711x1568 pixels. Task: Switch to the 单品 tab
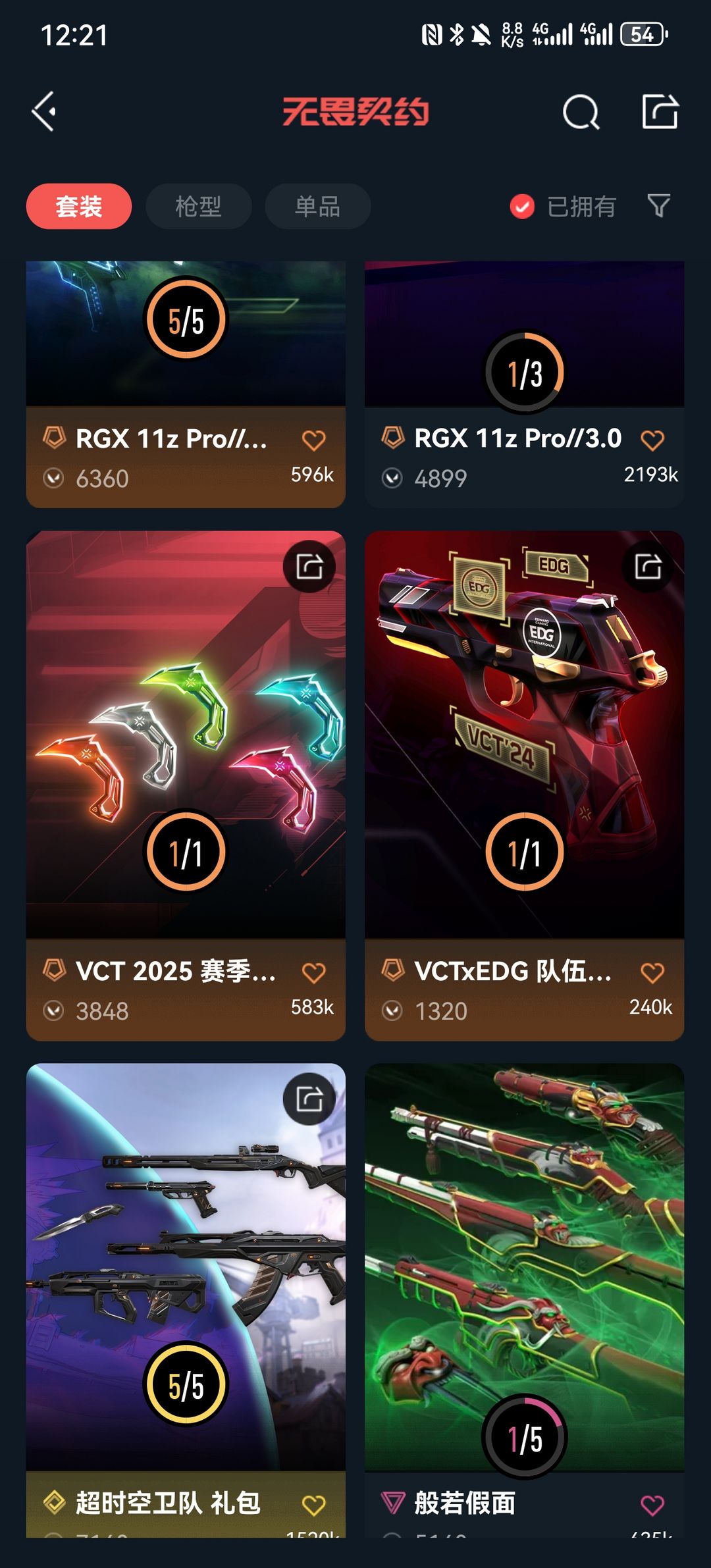click(x=317, y=207)
